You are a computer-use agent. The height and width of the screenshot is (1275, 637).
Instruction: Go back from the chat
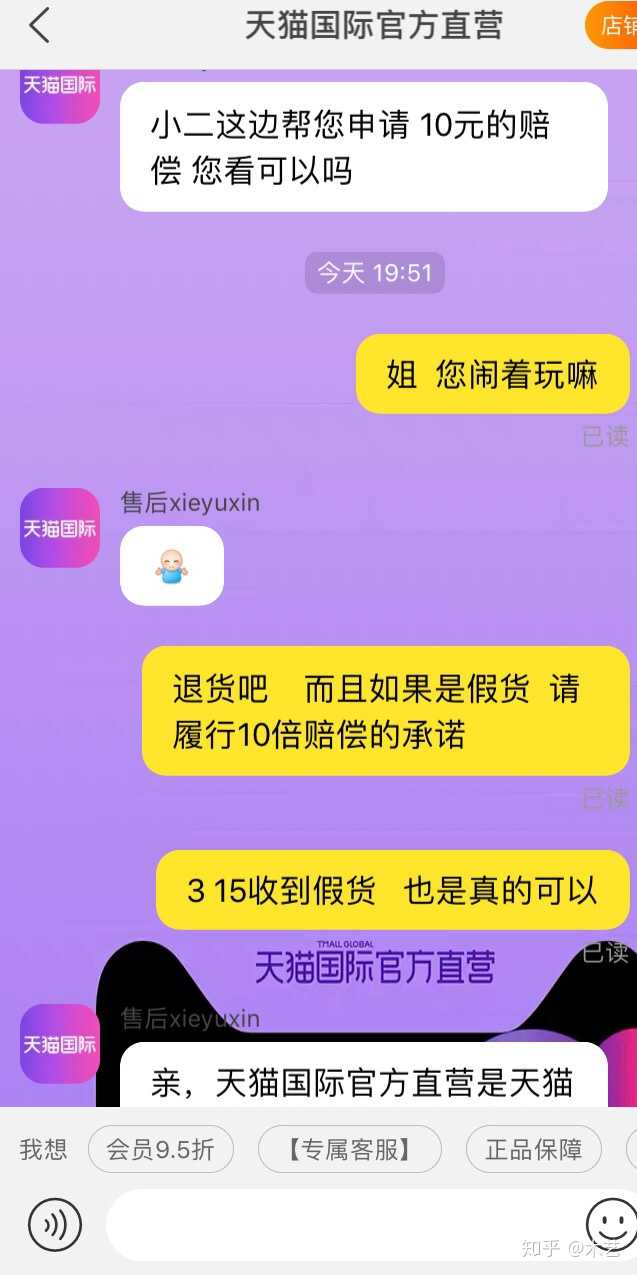pyautogui.click(x=39, y=27)
